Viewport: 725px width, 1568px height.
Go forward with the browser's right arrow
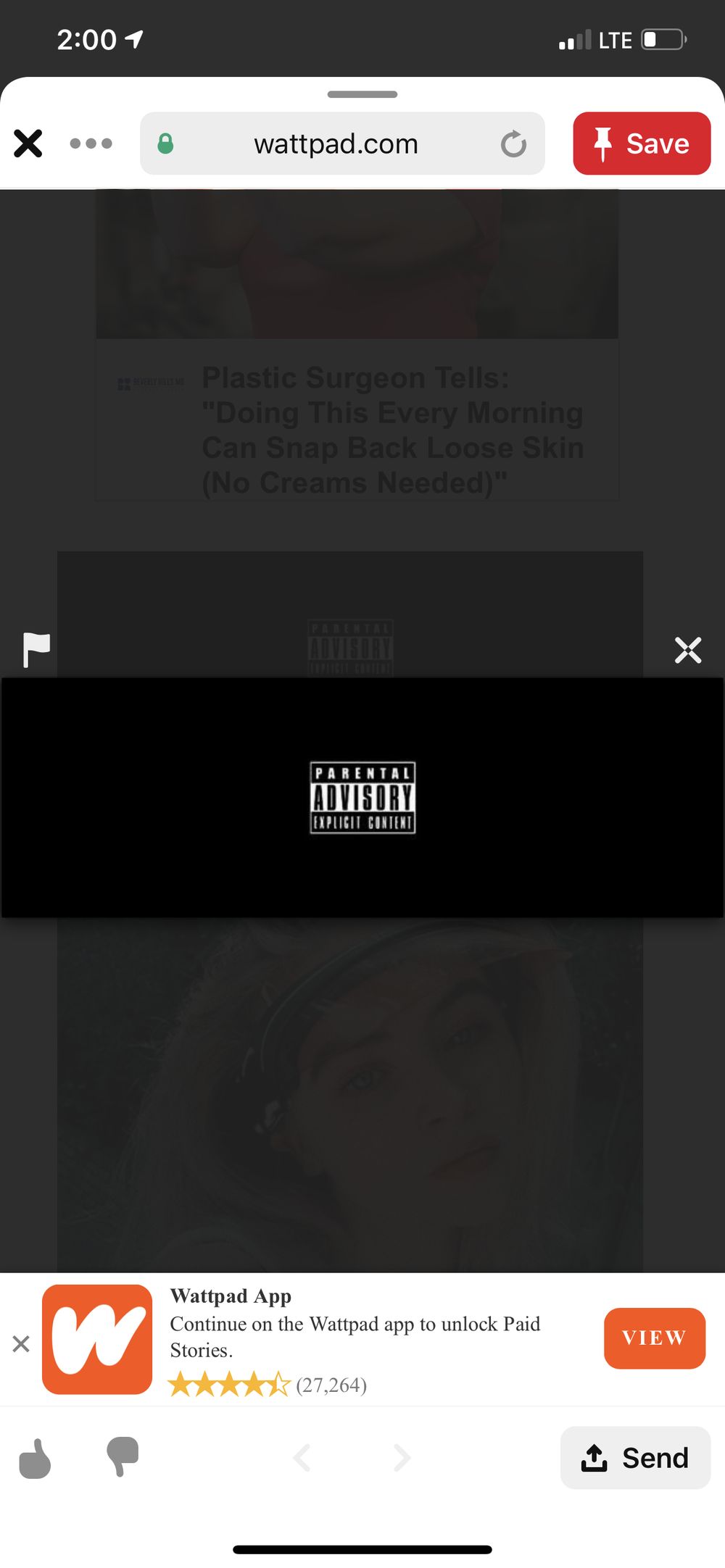pos(402,1457)
